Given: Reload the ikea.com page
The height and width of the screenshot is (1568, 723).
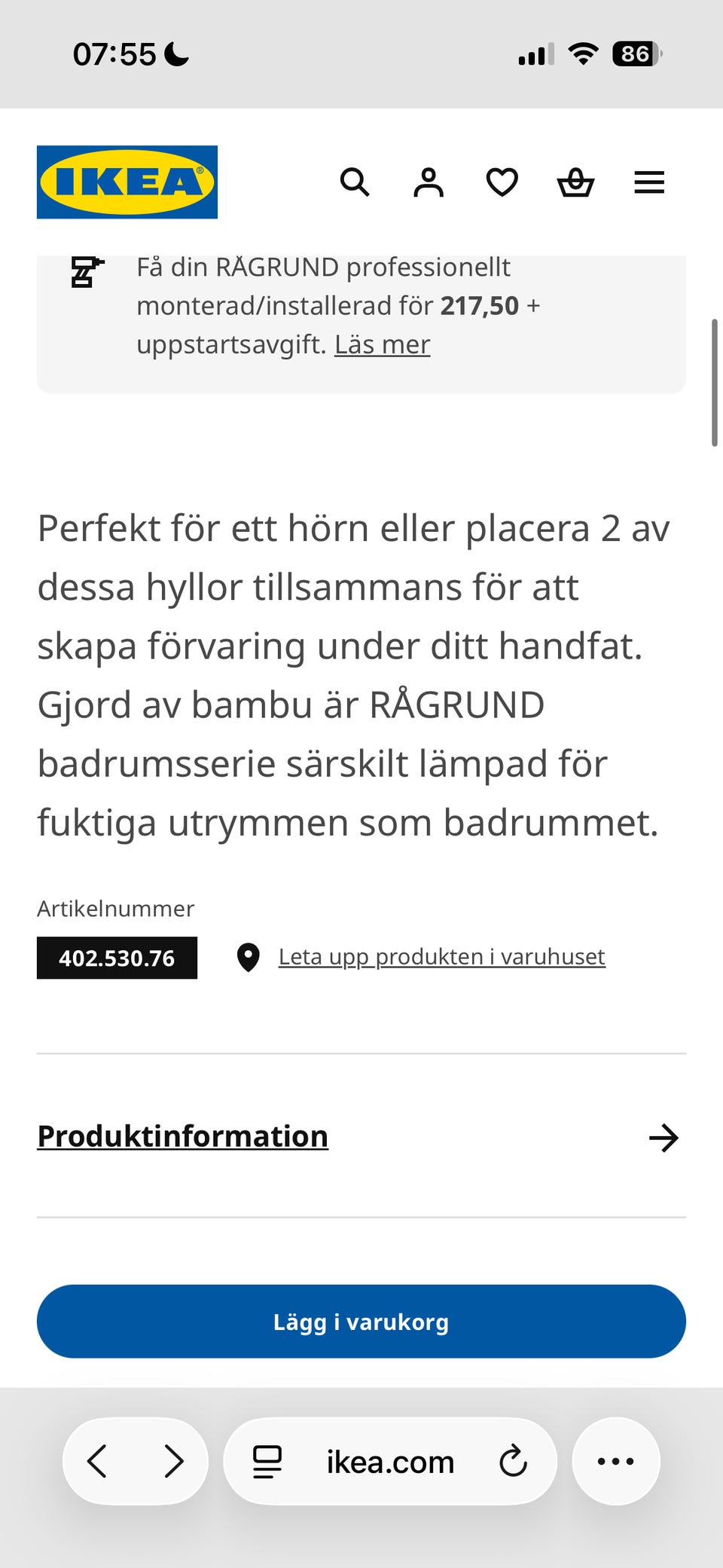Looking at the screenshot, I should point(514,1460).
